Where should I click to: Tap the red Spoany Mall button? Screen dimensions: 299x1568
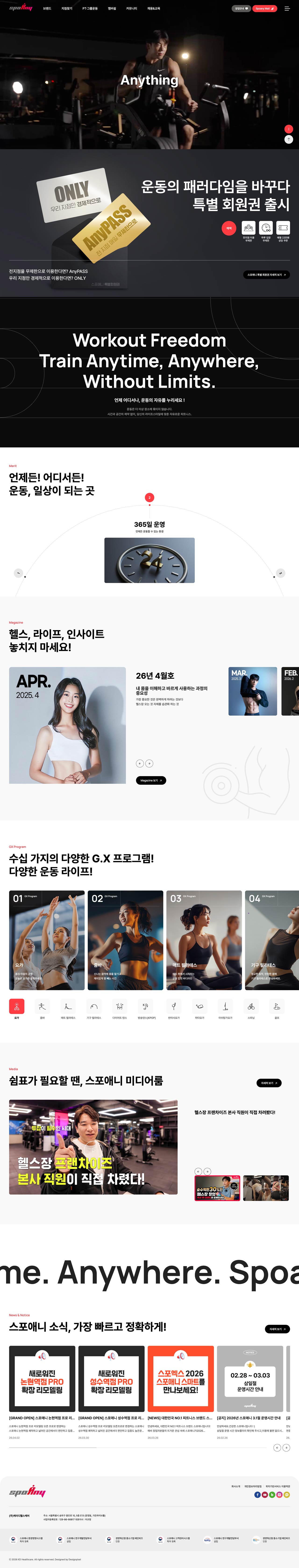(265, 8)
